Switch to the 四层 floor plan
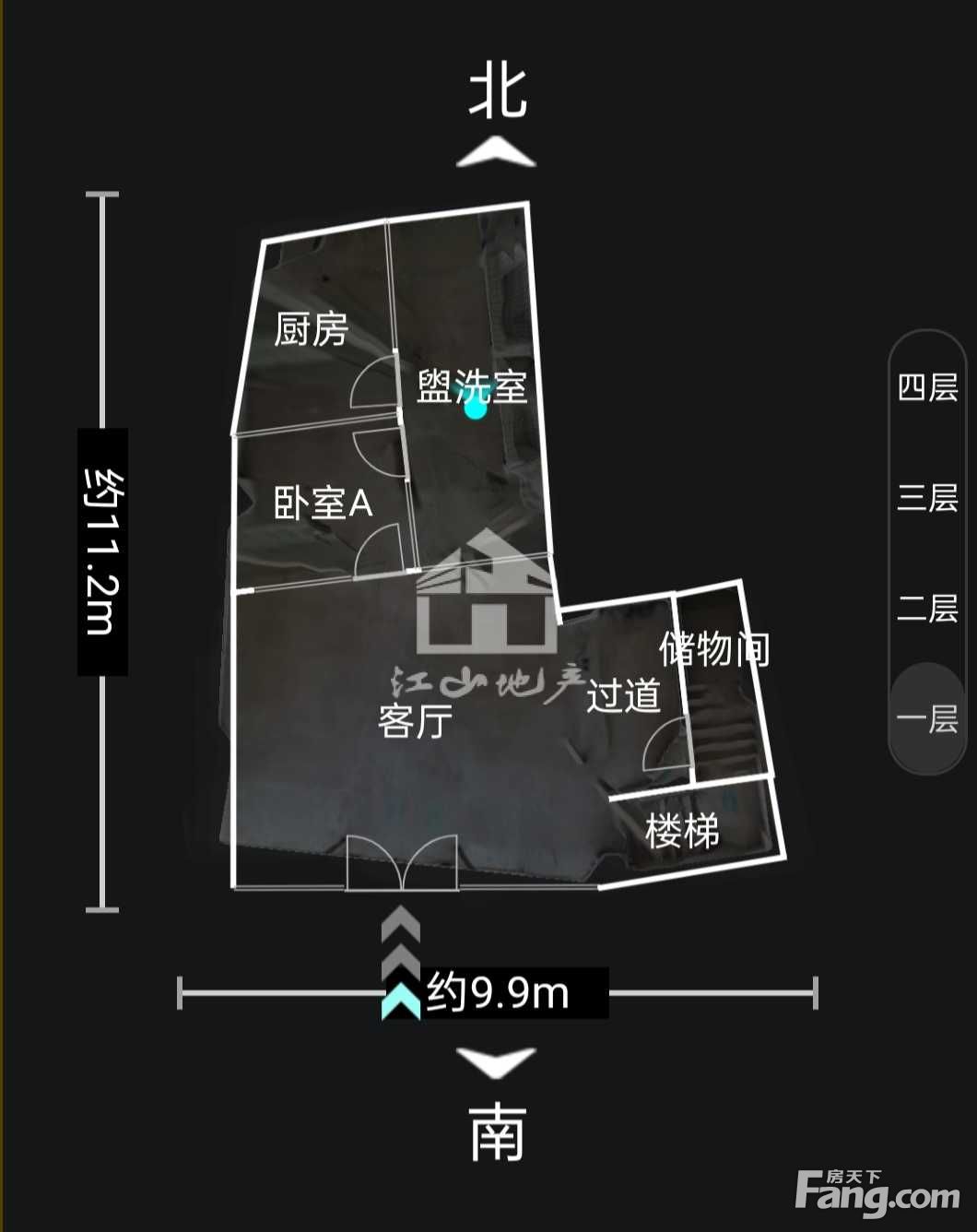The width and height of the screenshot is (977, 1232). (x=927, y=387)
